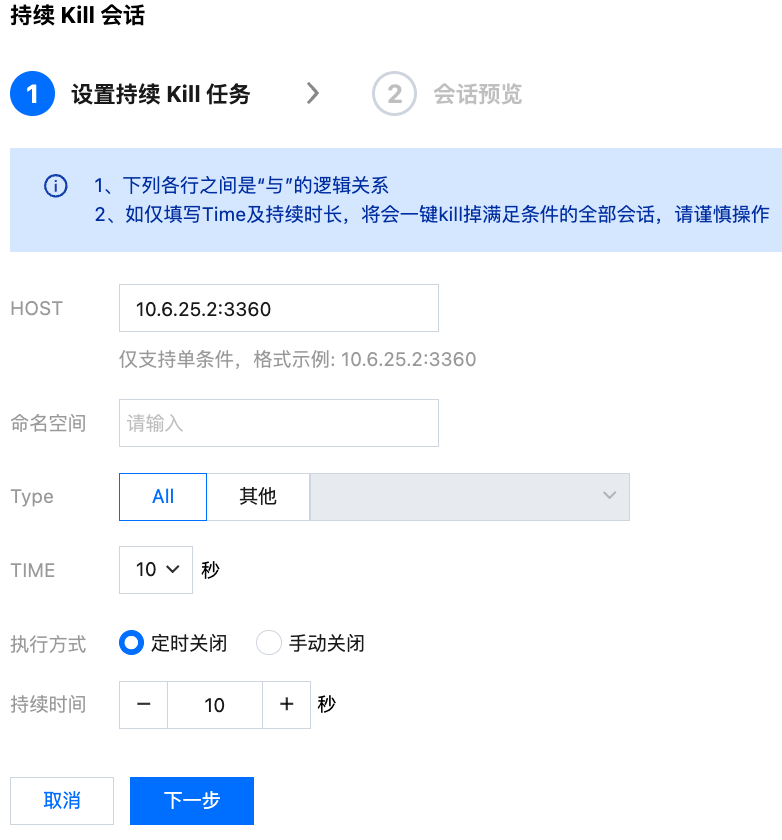Cancel with the 取消 button
The height and width of the screenshot is (840, 782).
click(x=62, y=801)
